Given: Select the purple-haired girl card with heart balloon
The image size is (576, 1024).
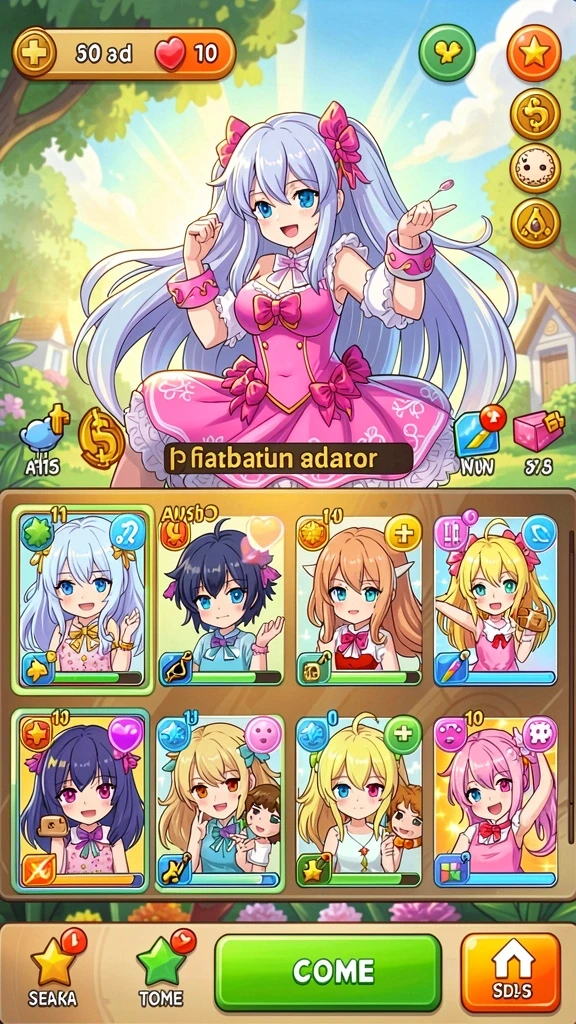Looking at the screenshot, I should pyautogui.click(x=82, y=801).
